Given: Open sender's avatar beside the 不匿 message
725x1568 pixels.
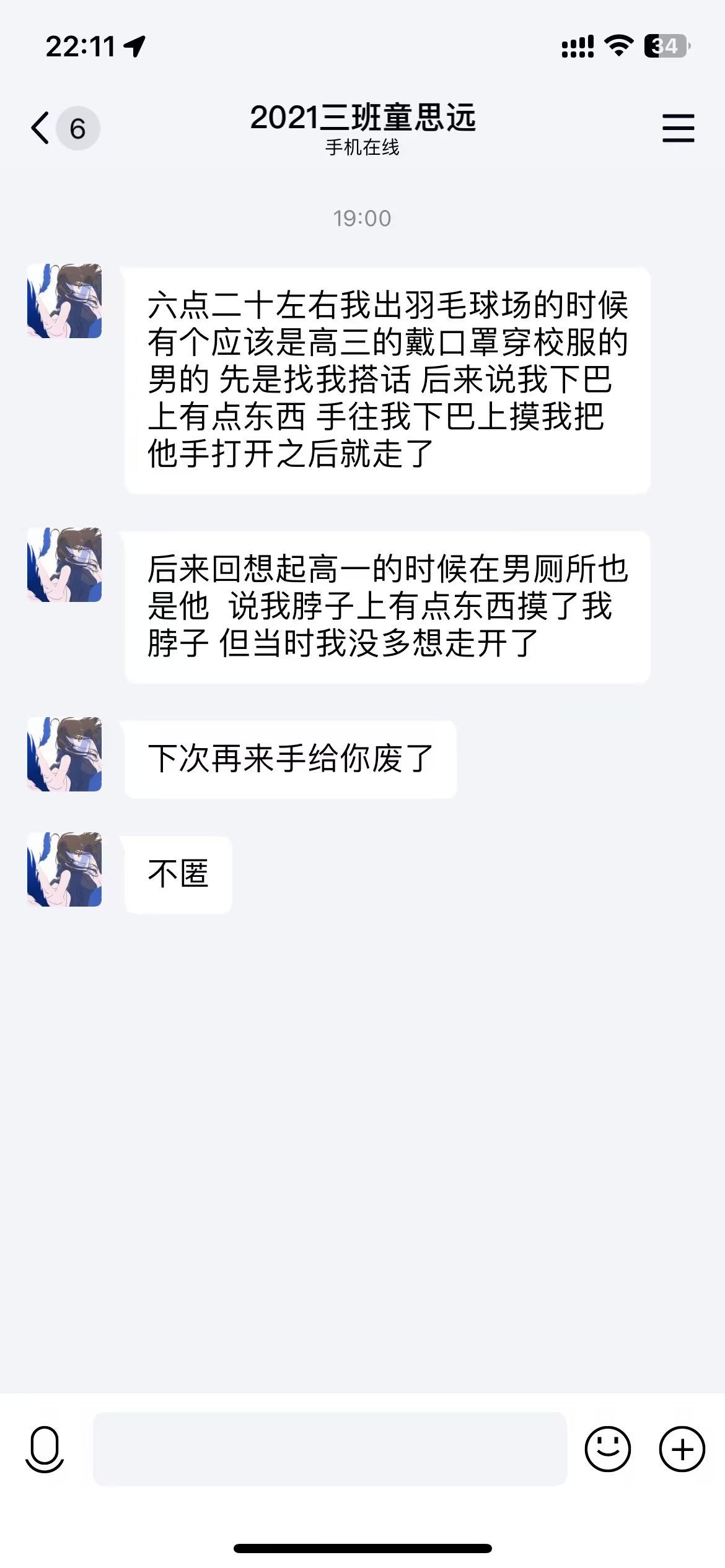Looking at the screenshot, I should [64, 869].
